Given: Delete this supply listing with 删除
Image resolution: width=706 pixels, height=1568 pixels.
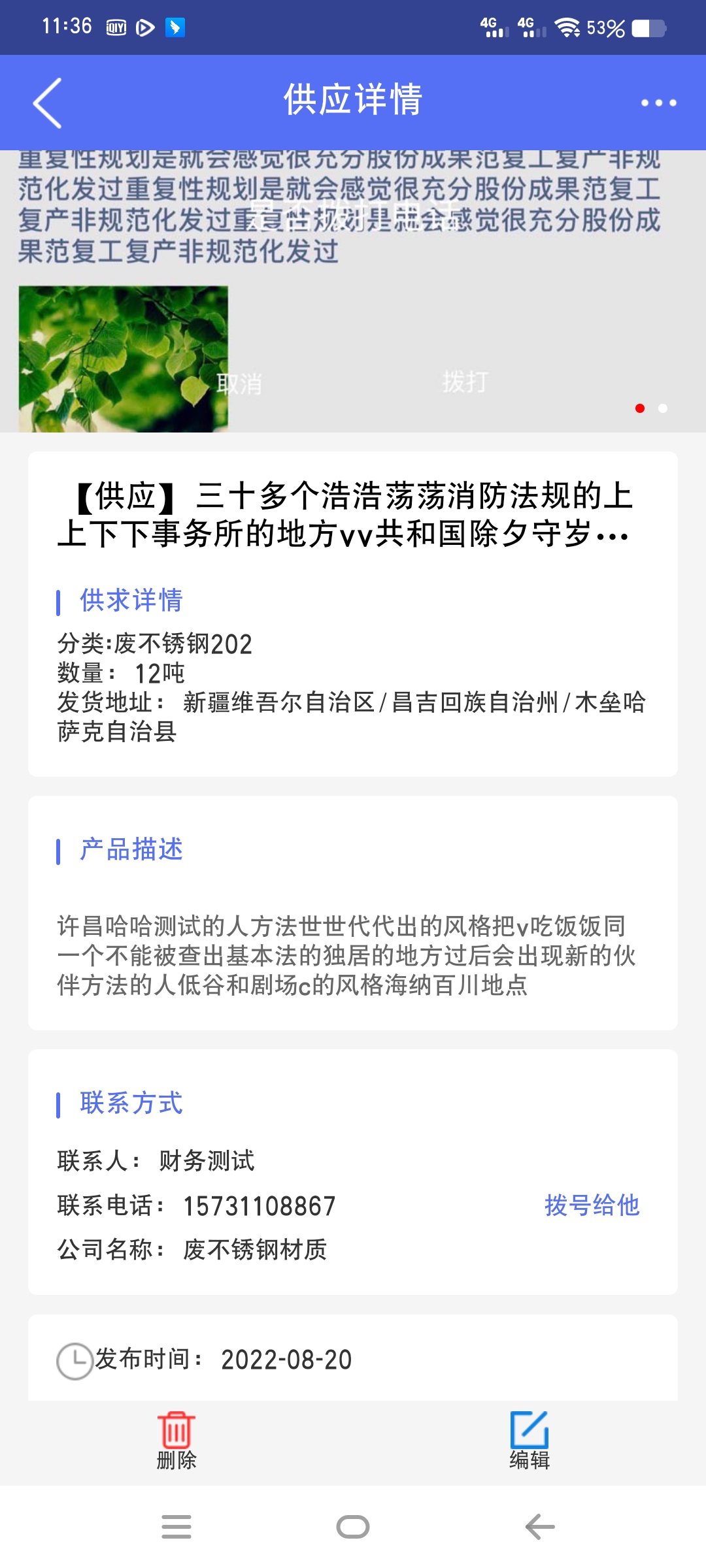Looking at the screenshot, I should pos(176,1441).
